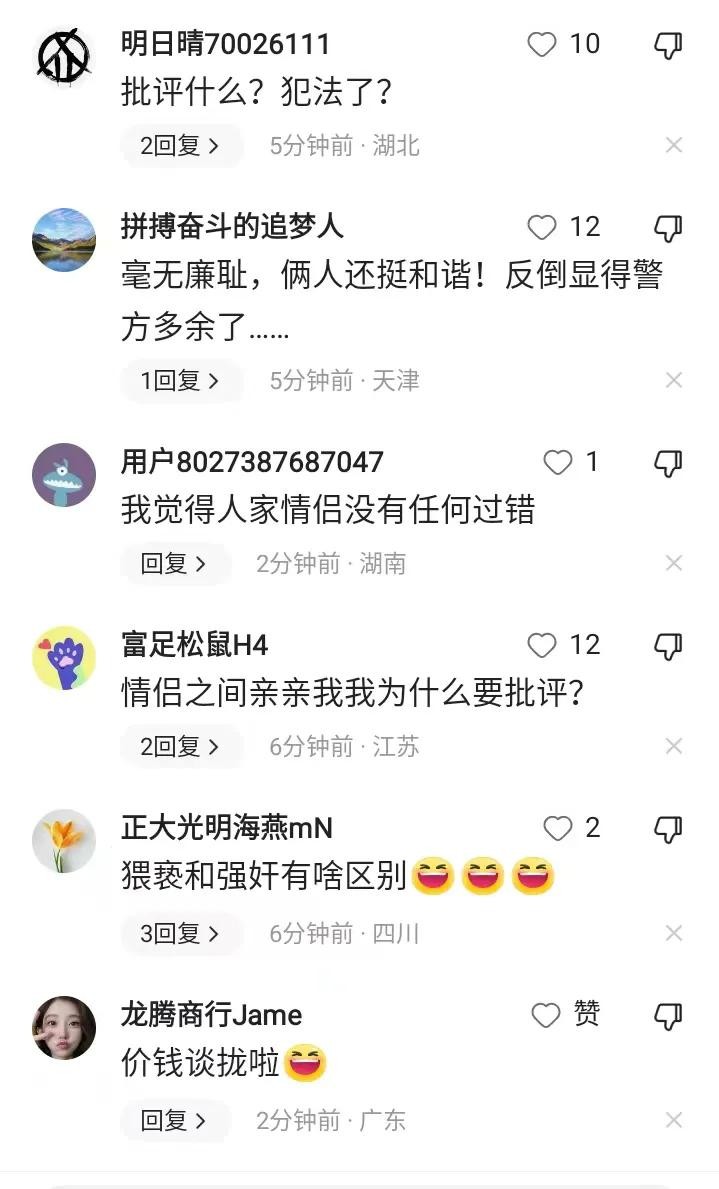Dislike the comment by 拼搏奋斗的追梦人
Image resolution: width=719 pixels, height=1189 pixels.
pyautogui.click(x=668, y=228)
